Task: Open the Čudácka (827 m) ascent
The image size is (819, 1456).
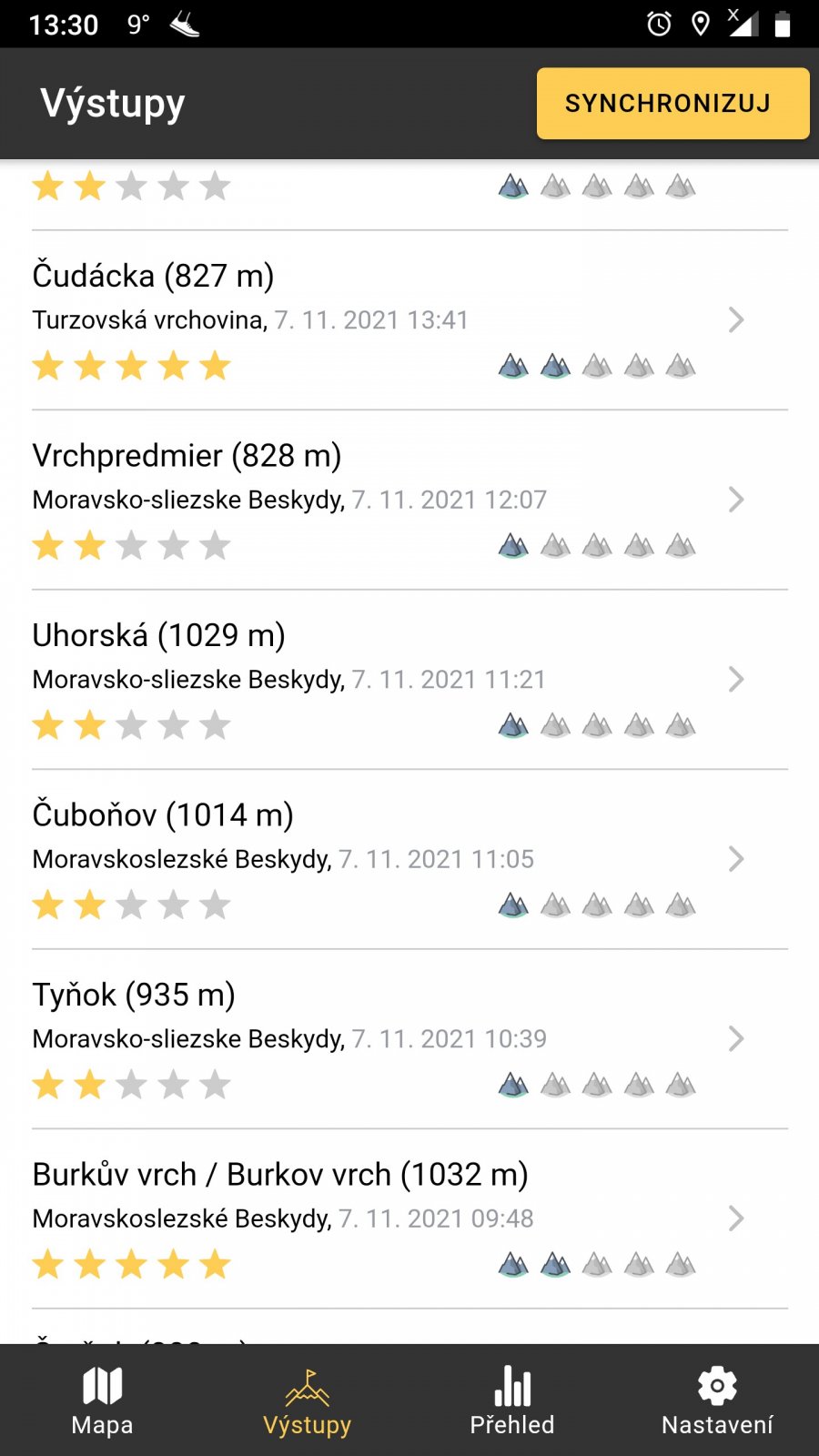Action: (409, 319)
